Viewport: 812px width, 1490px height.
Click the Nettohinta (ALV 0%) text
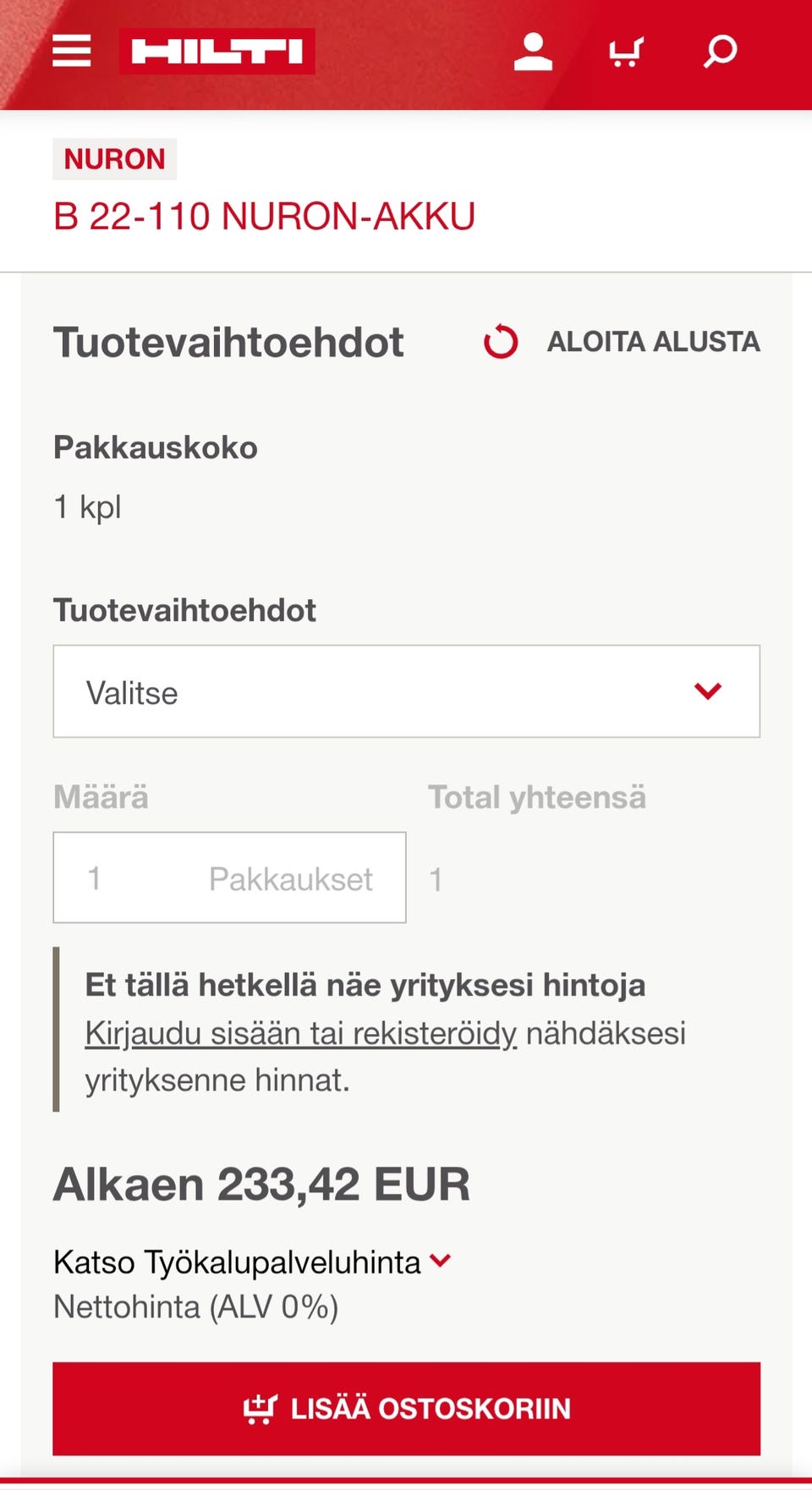[x=195, y=1306]
